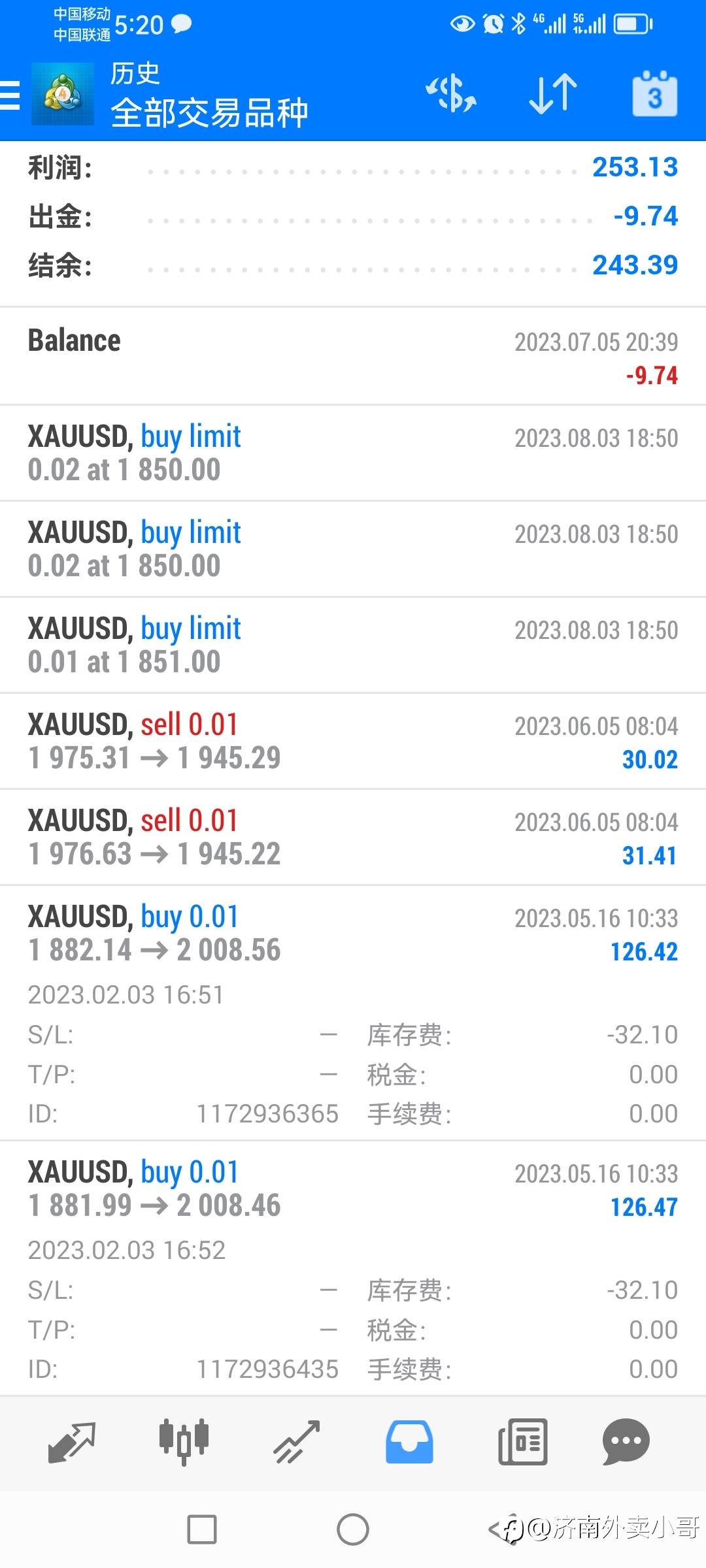This screenshot has height=1568, width=706.
Task: Switch to the Quotes tab
Action: pyautogui.click(x=72, y=1441)
